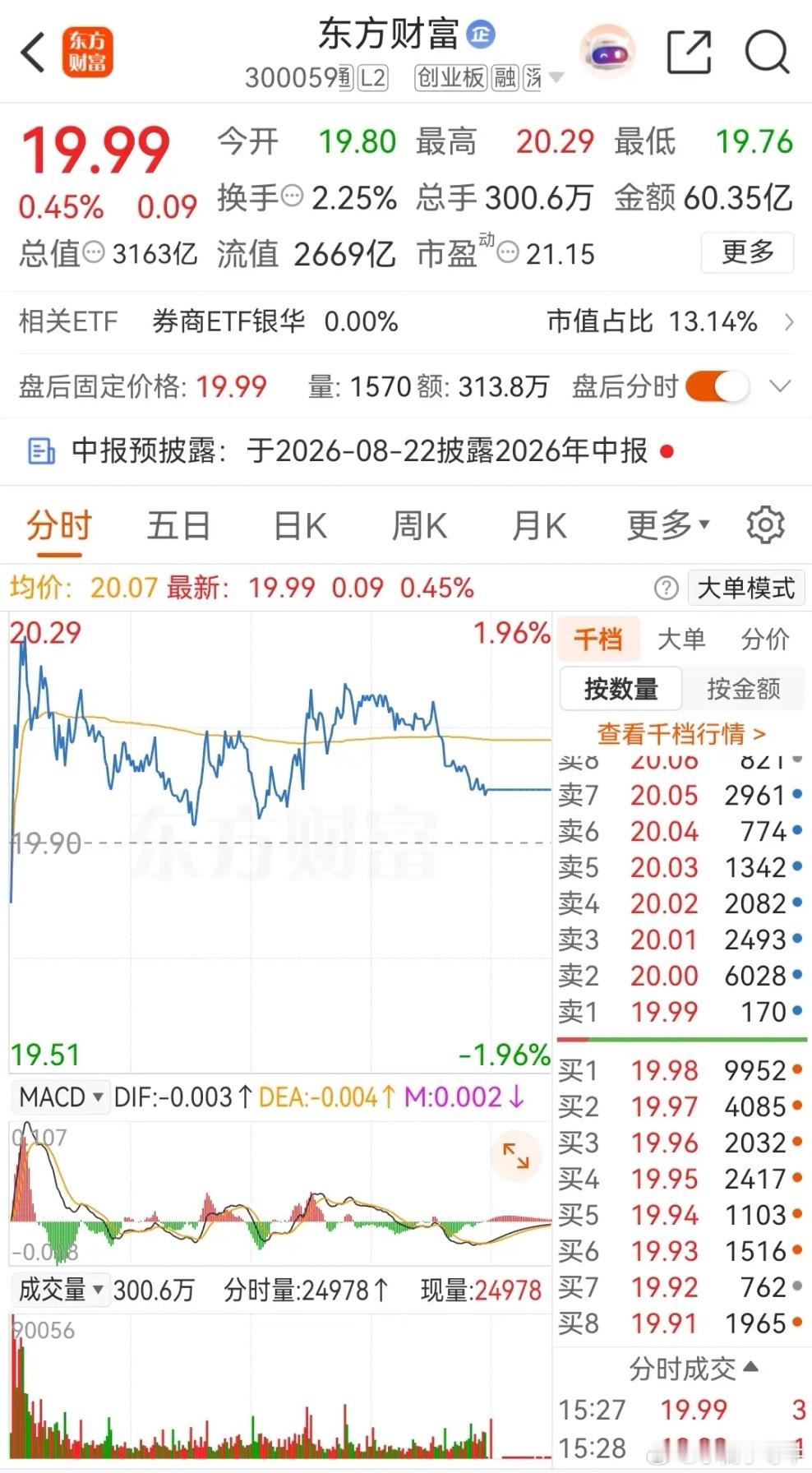Enable 大单模式
The width and height of the screenshot is (812, 1473).
tap(745, 588)
